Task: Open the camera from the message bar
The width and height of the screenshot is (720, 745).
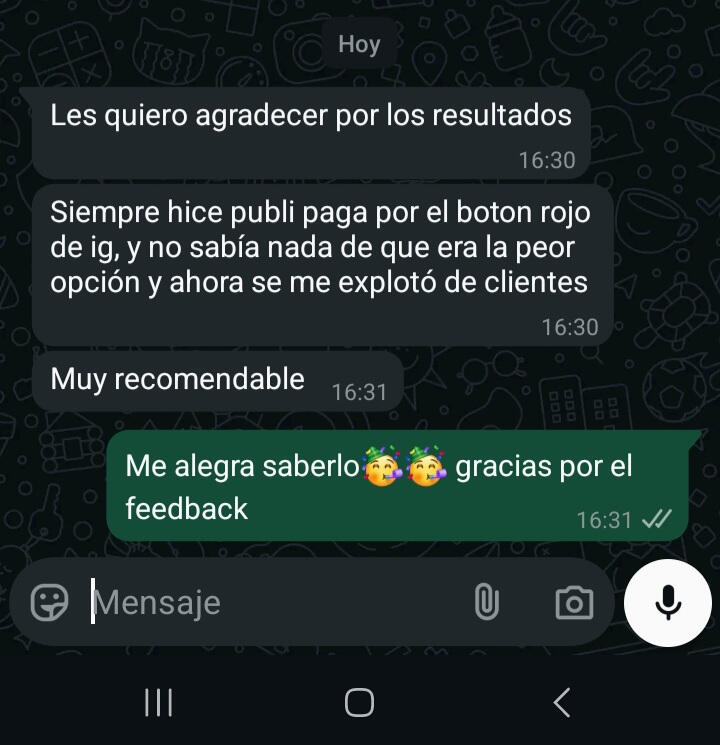Action: pos(574,602)
